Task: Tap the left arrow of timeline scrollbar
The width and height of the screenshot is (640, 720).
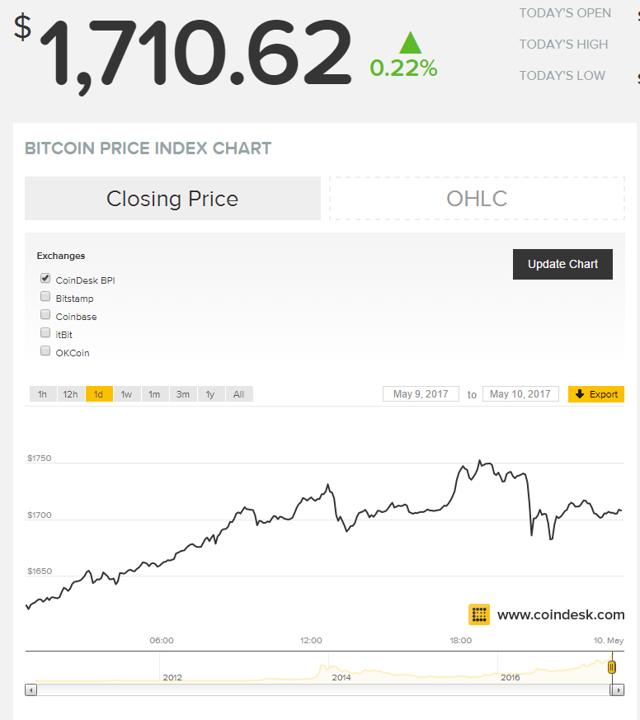Action: [31, 689]
